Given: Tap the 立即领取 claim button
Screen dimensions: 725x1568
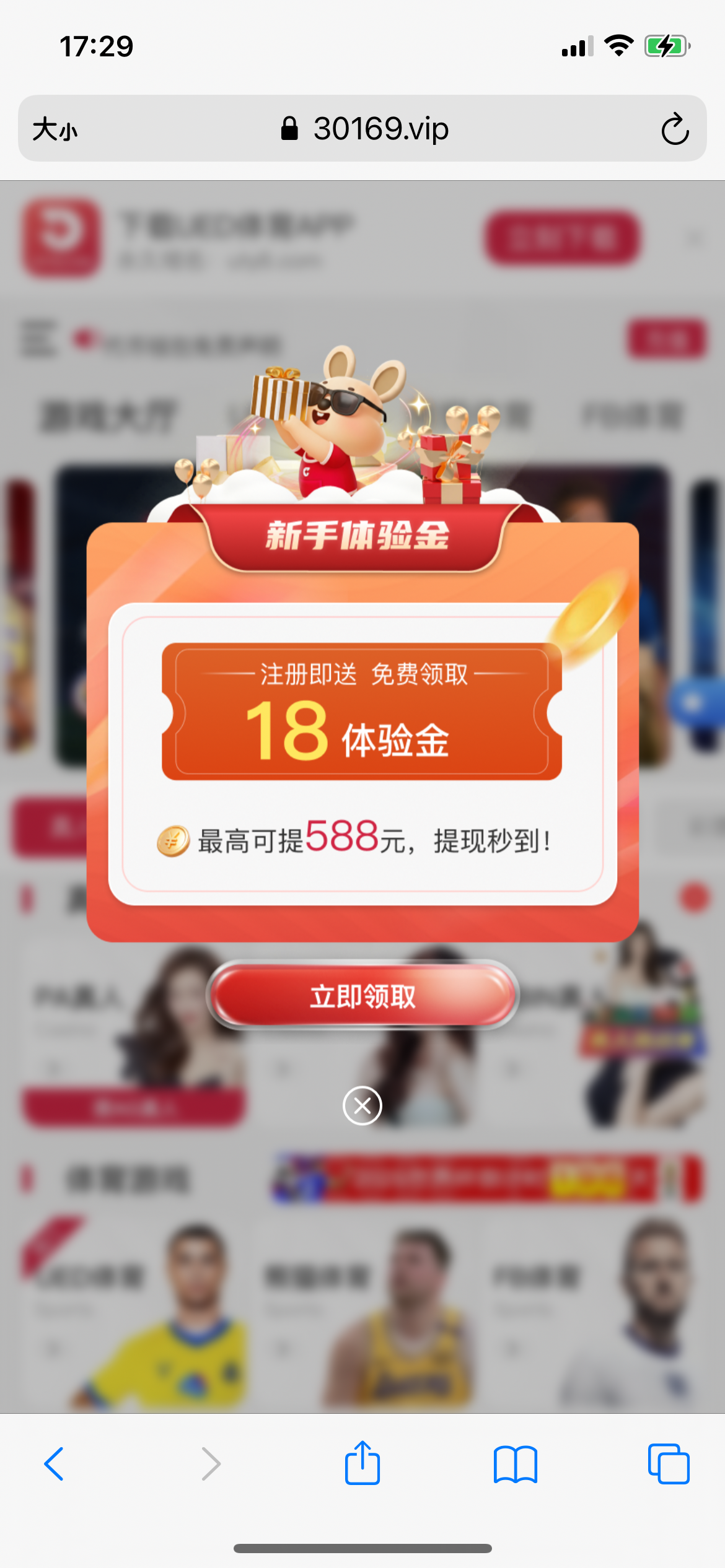Looking at the screenshot, I should point(362,996).
